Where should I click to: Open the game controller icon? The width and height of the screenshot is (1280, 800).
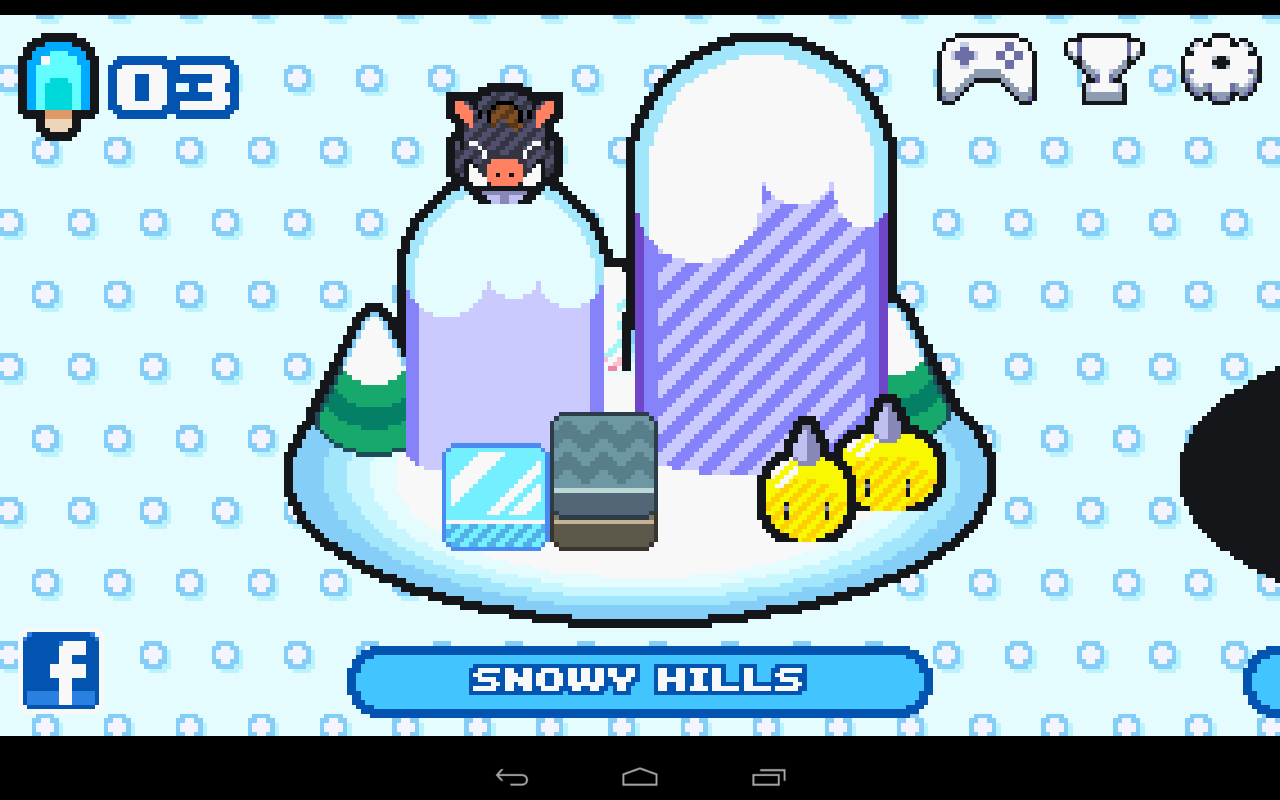click(x=986, y=68)
